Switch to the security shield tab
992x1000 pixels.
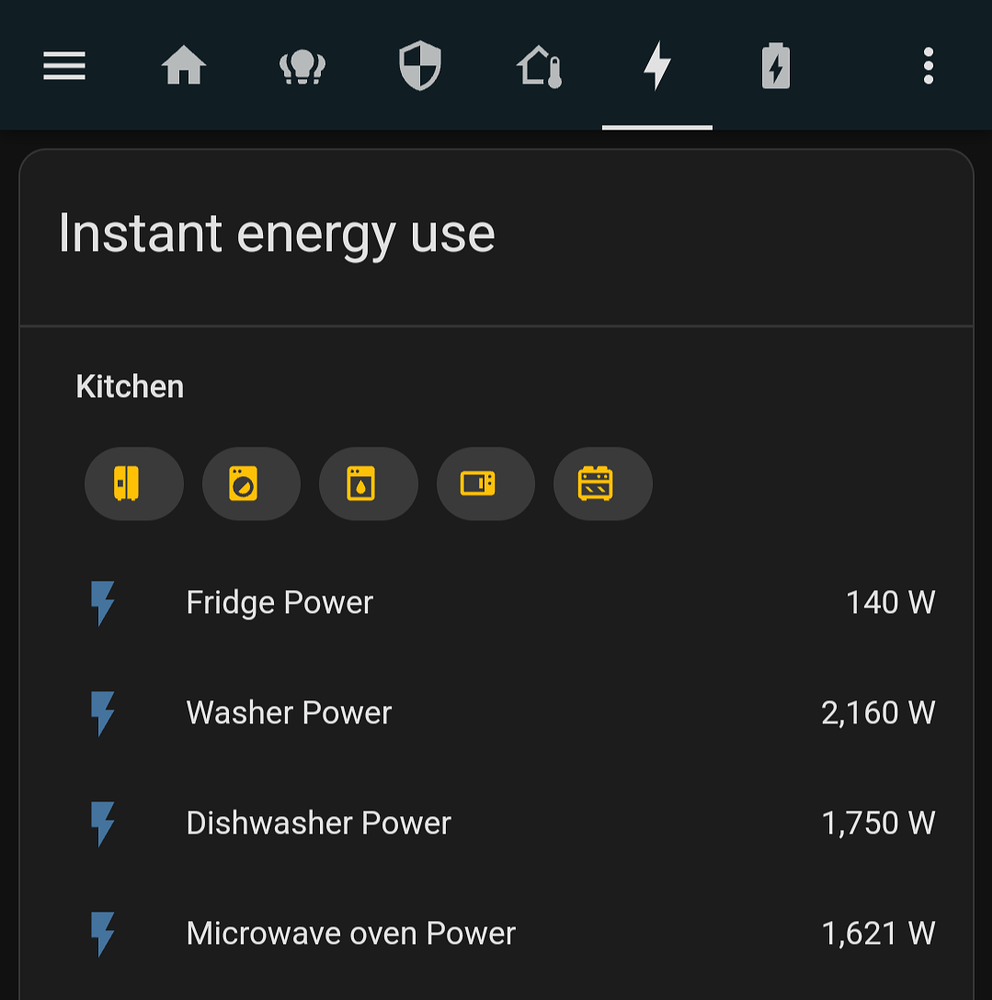[x=420, y=67]
